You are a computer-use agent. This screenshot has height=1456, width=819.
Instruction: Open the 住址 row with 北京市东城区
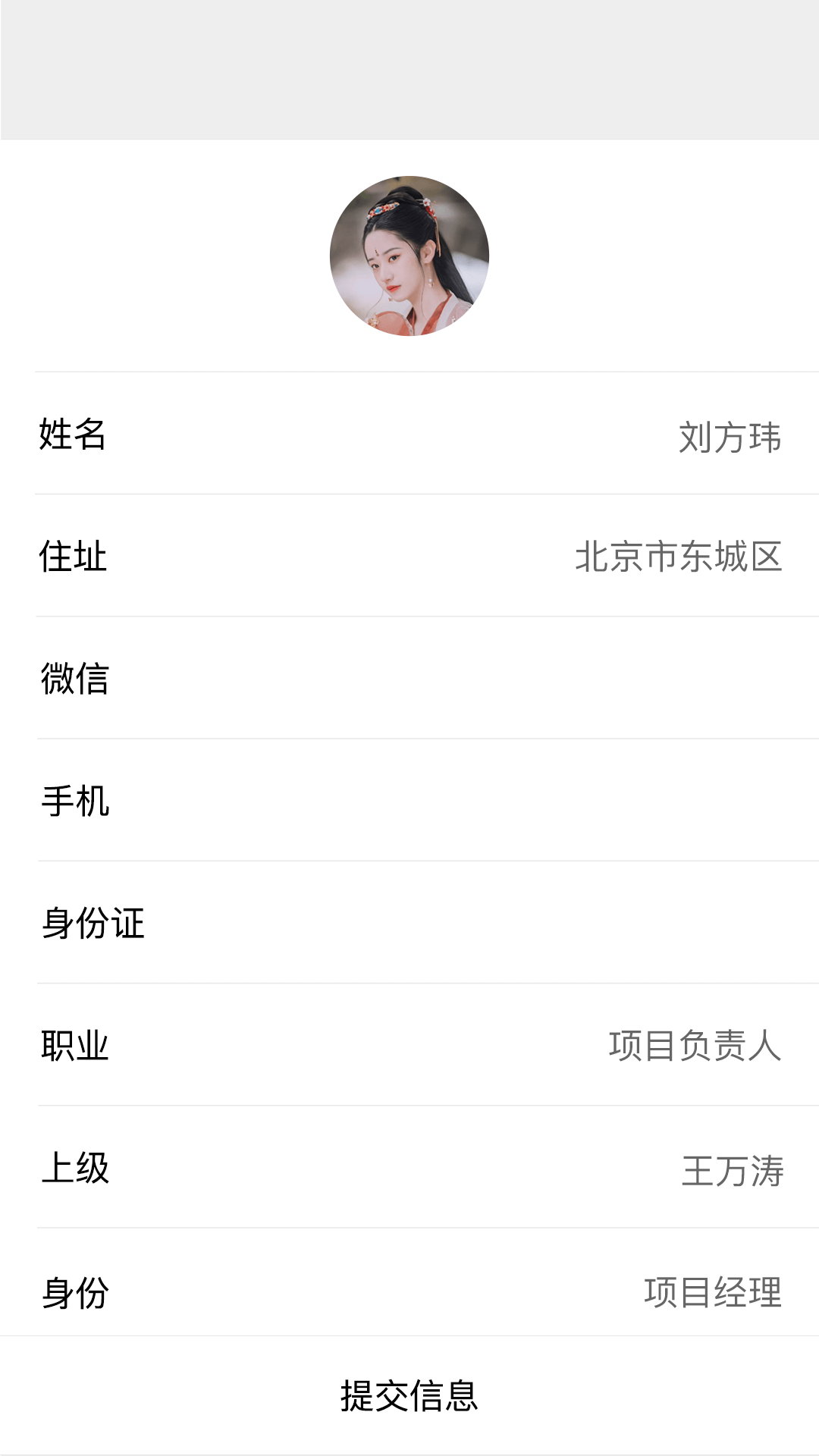tap(677, 557)
